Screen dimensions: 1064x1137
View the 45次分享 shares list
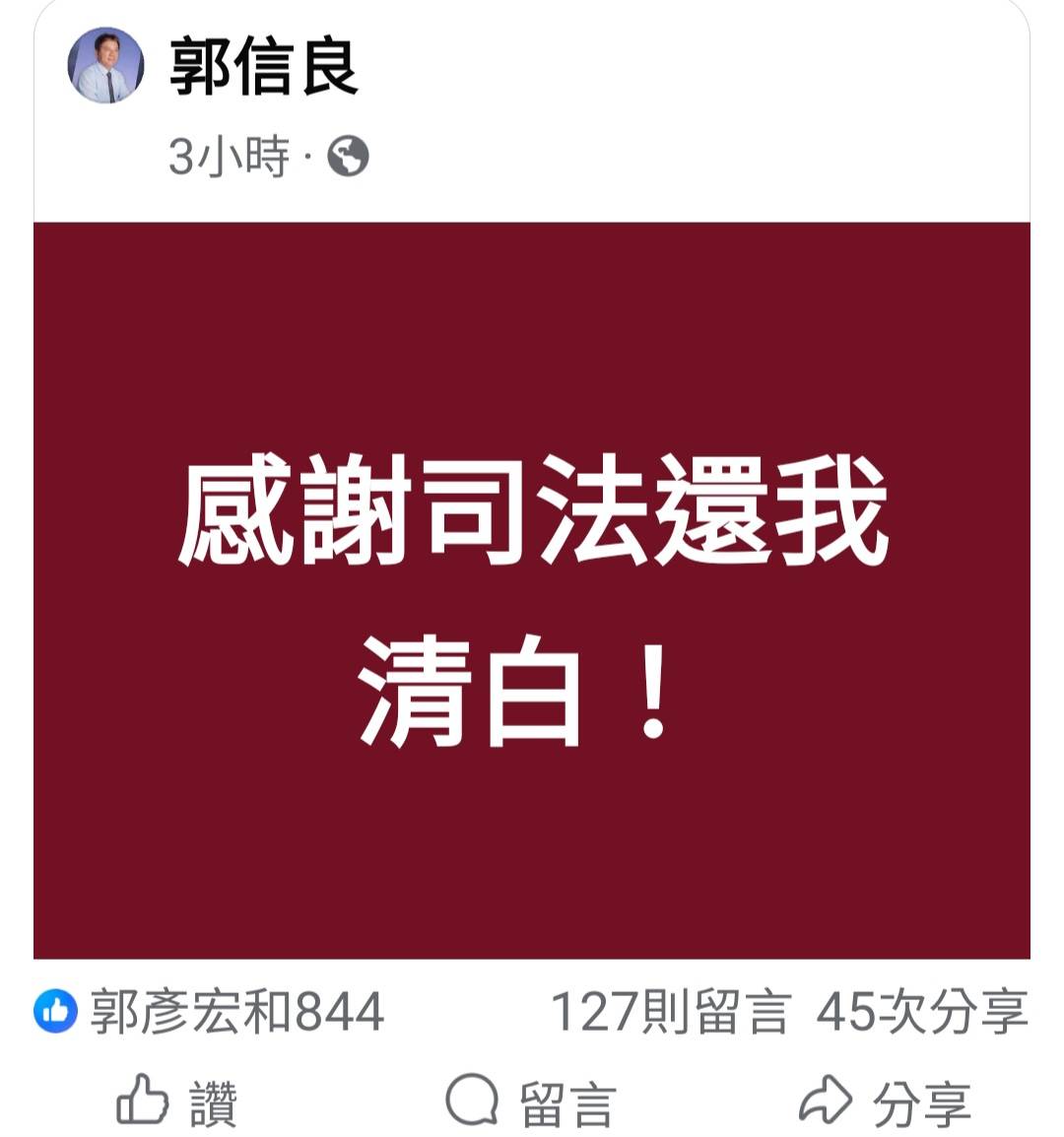point(921,1012)
